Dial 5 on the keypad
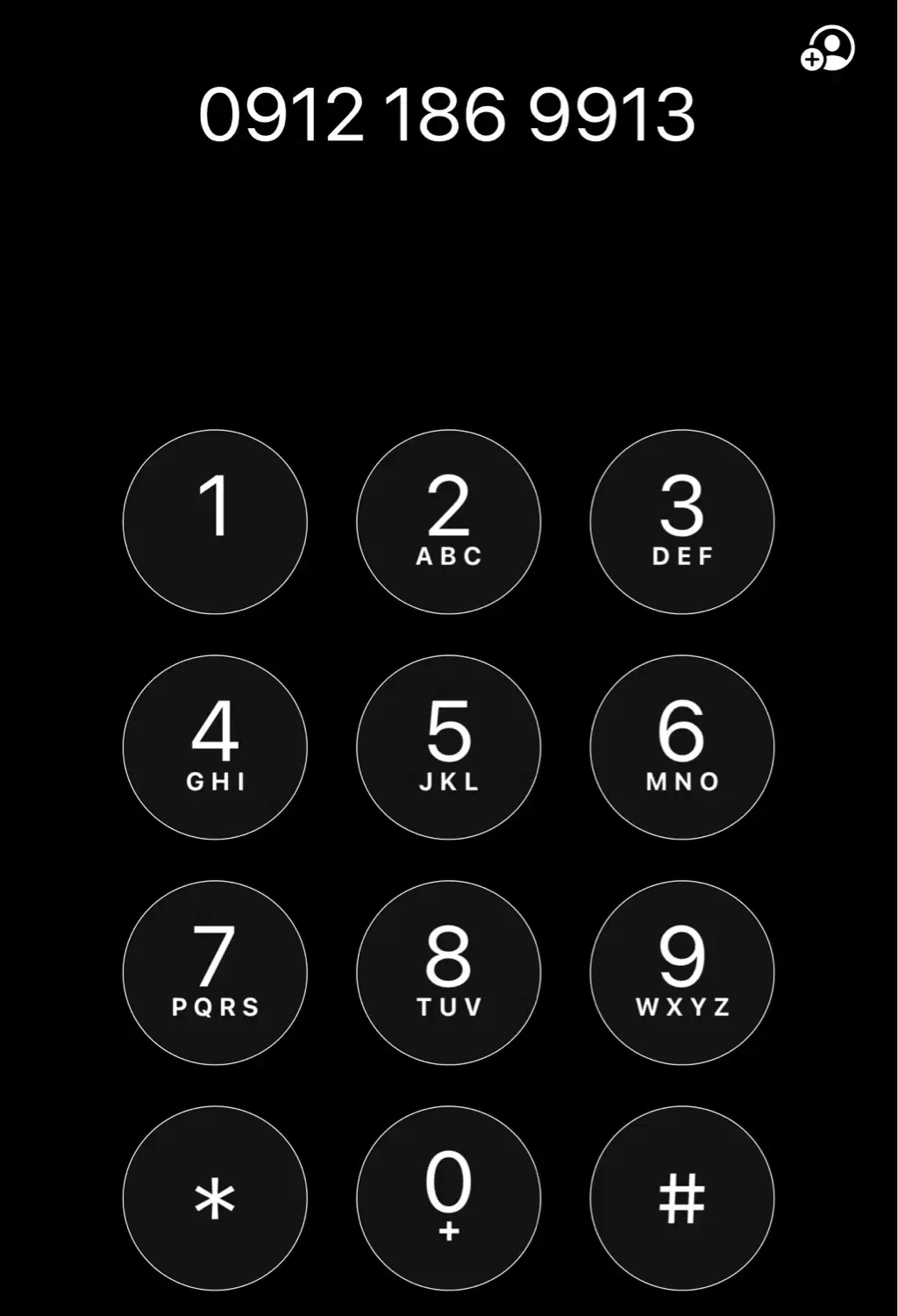 tap(448, 747)
